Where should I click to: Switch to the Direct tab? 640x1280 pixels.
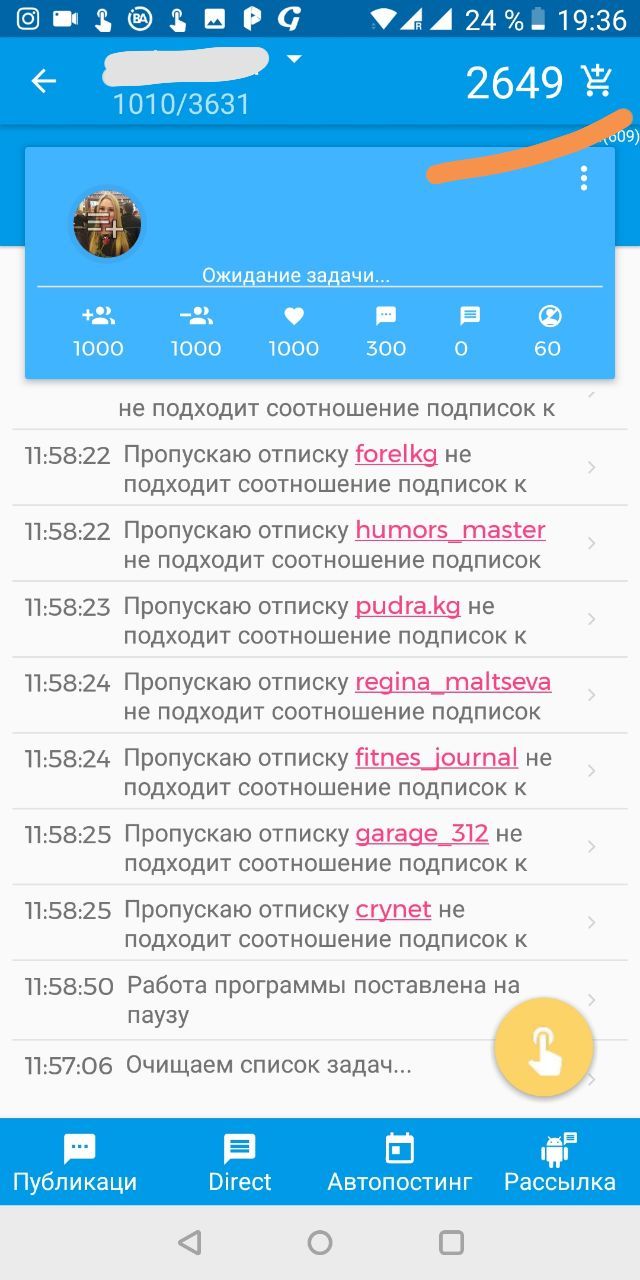click(240, 1163)
